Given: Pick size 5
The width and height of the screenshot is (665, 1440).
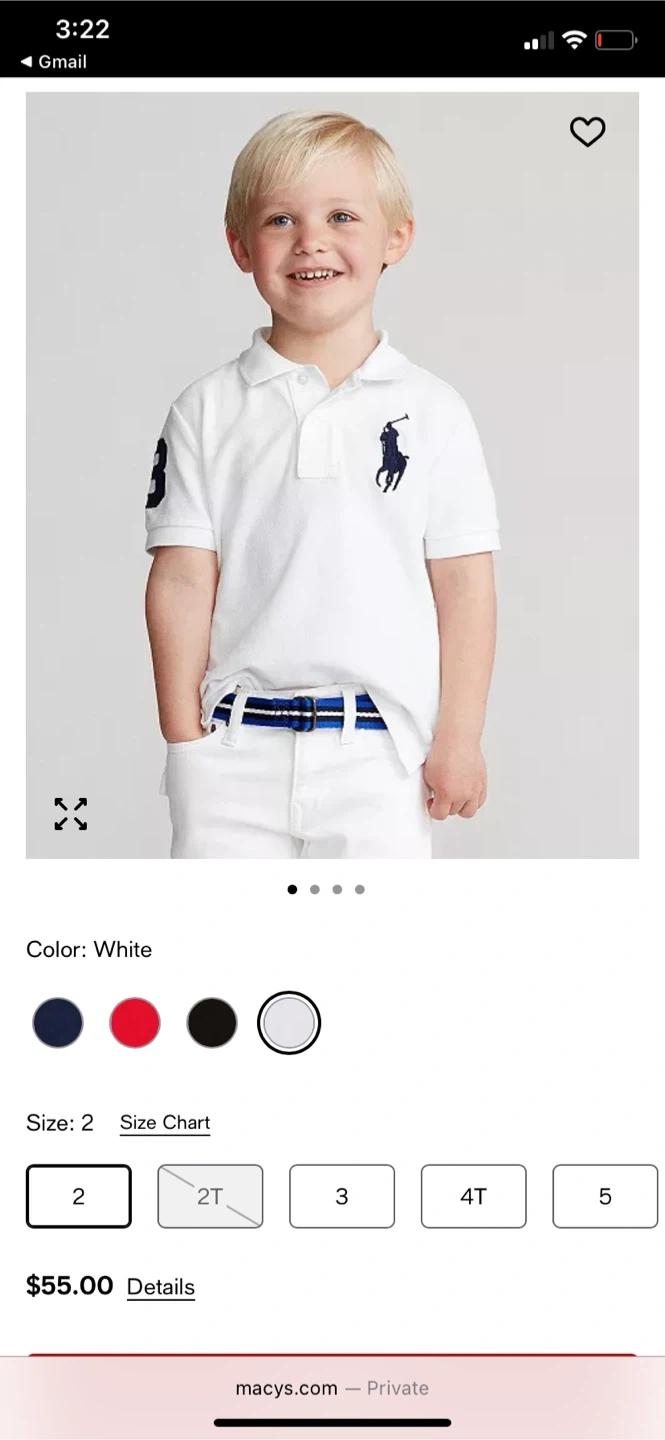Looking at the screenshot, I should (x=604, y=1196).
